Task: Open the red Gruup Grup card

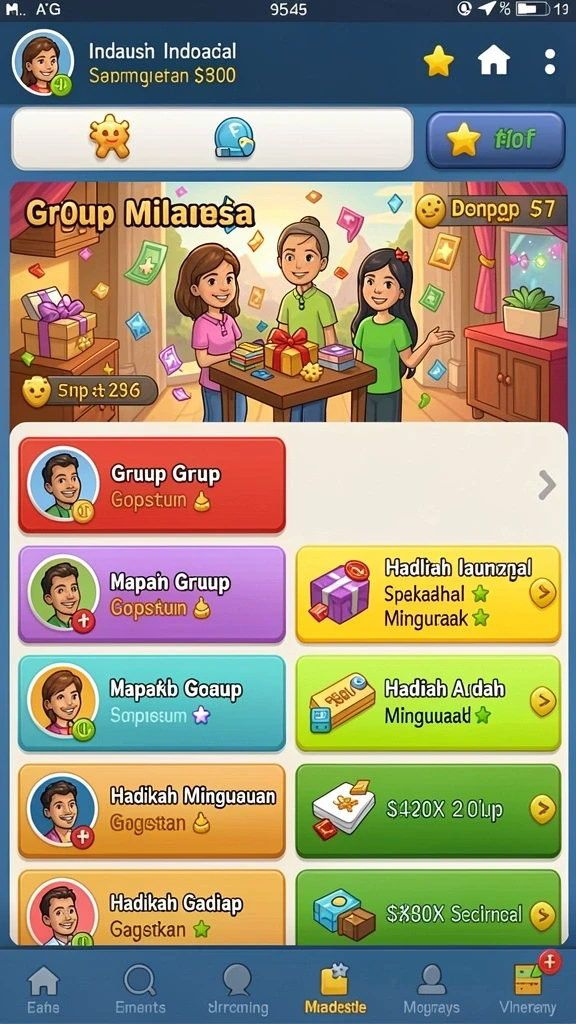Action: 152,485
